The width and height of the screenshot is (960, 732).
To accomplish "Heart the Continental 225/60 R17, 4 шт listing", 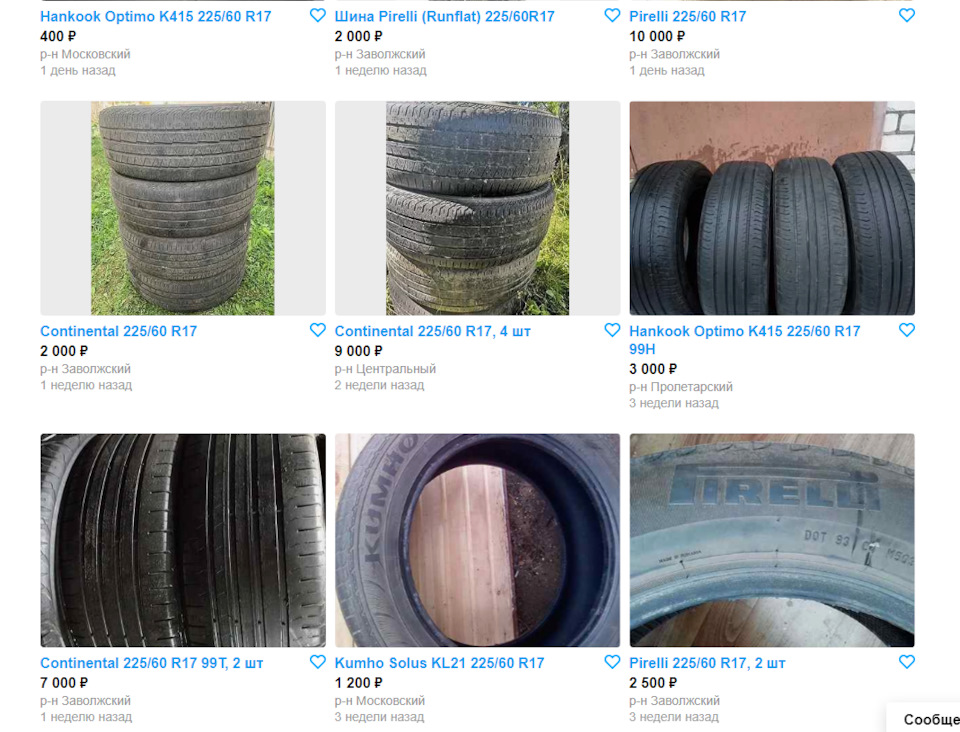I will coord(612,330).
